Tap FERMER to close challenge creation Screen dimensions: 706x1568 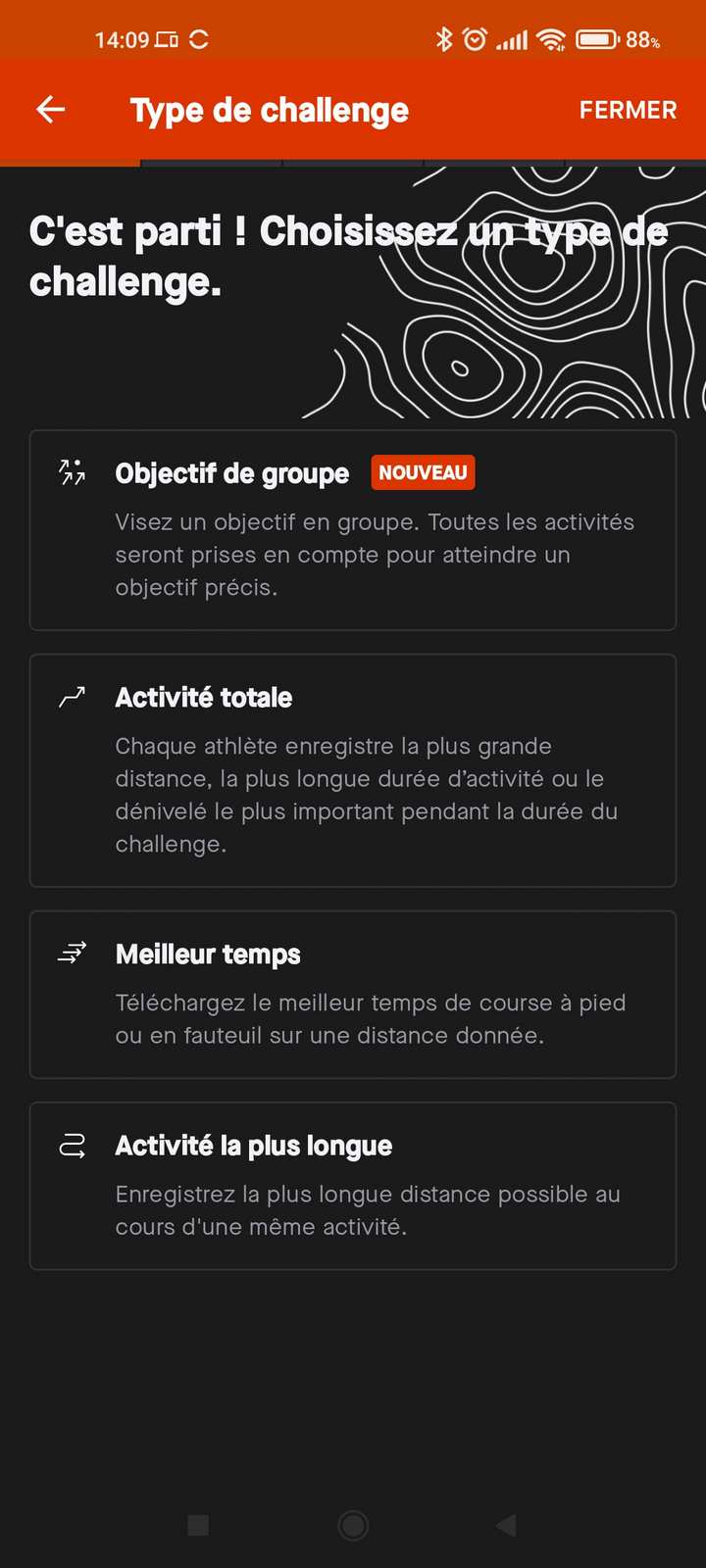click(628, 111)
